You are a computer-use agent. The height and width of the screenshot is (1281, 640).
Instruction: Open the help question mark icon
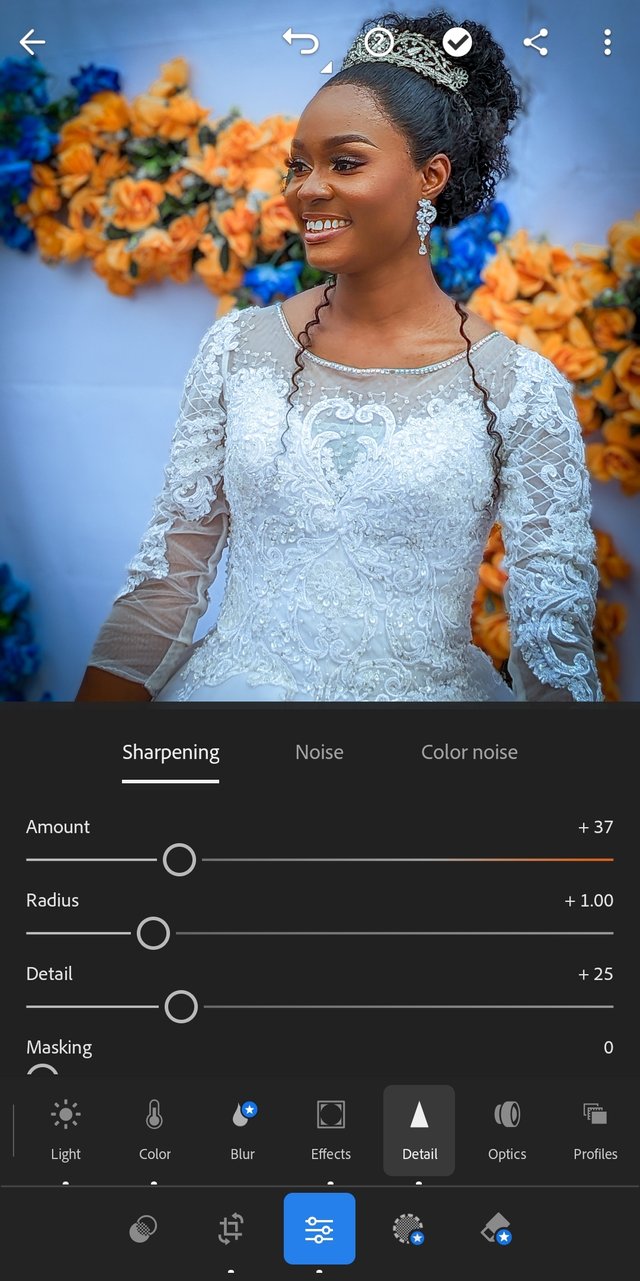click(x=378, y=42)
